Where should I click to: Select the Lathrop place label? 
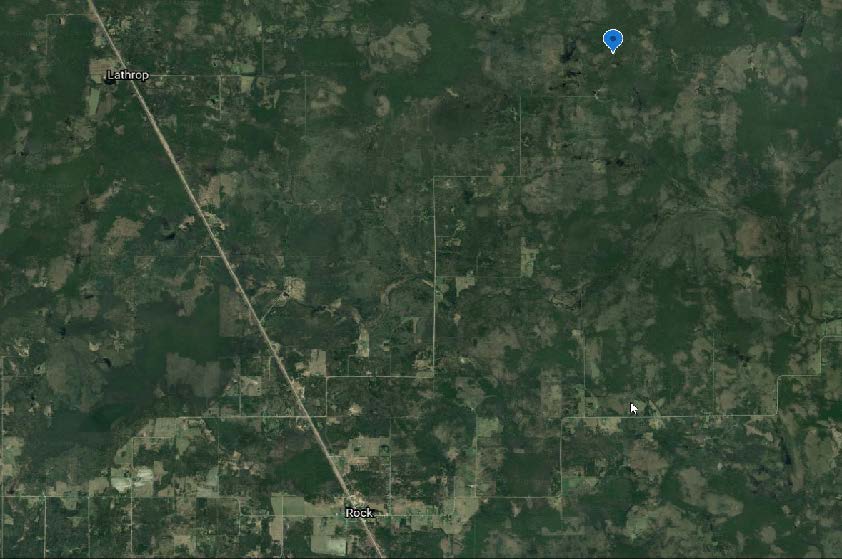point(127,76)
